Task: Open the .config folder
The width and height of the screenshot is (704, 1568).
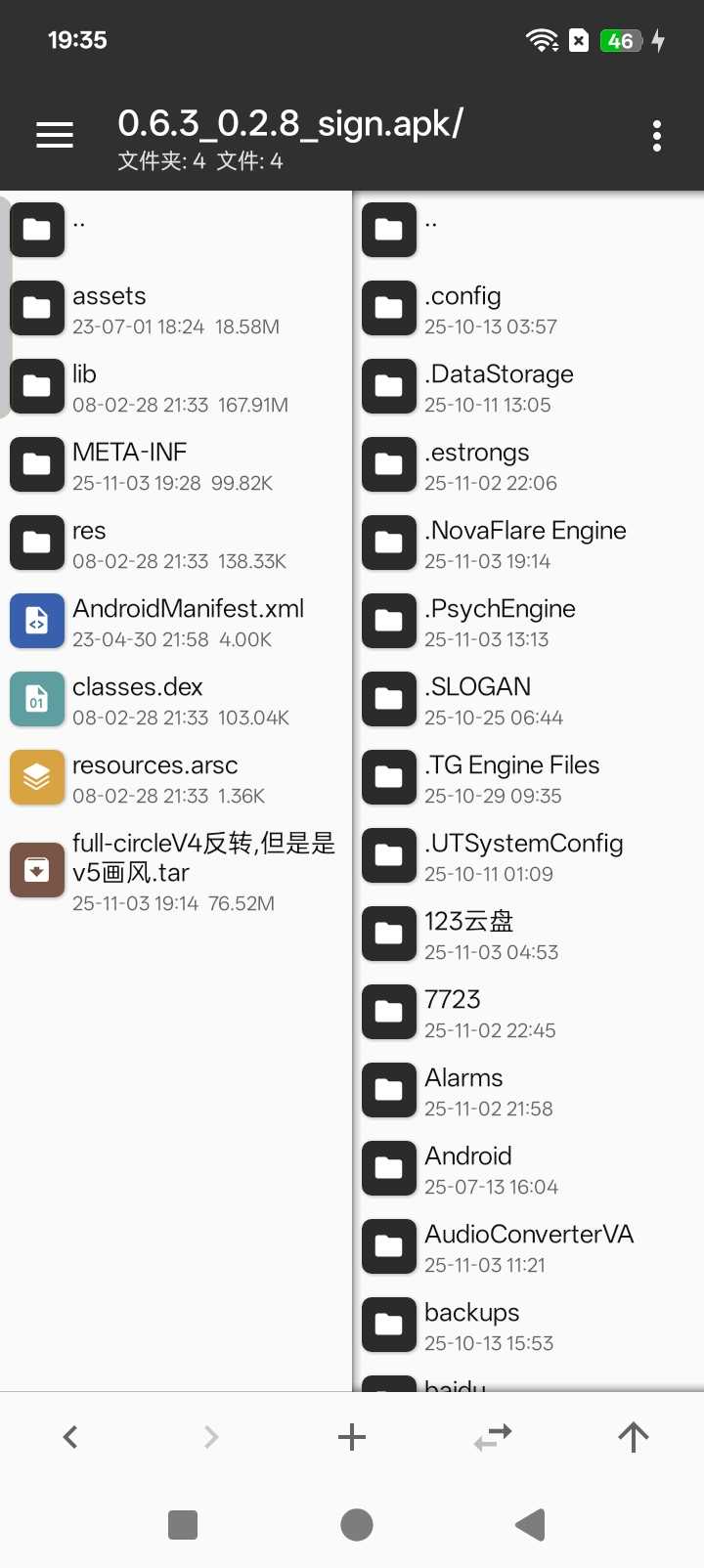Action: point(528,309)
